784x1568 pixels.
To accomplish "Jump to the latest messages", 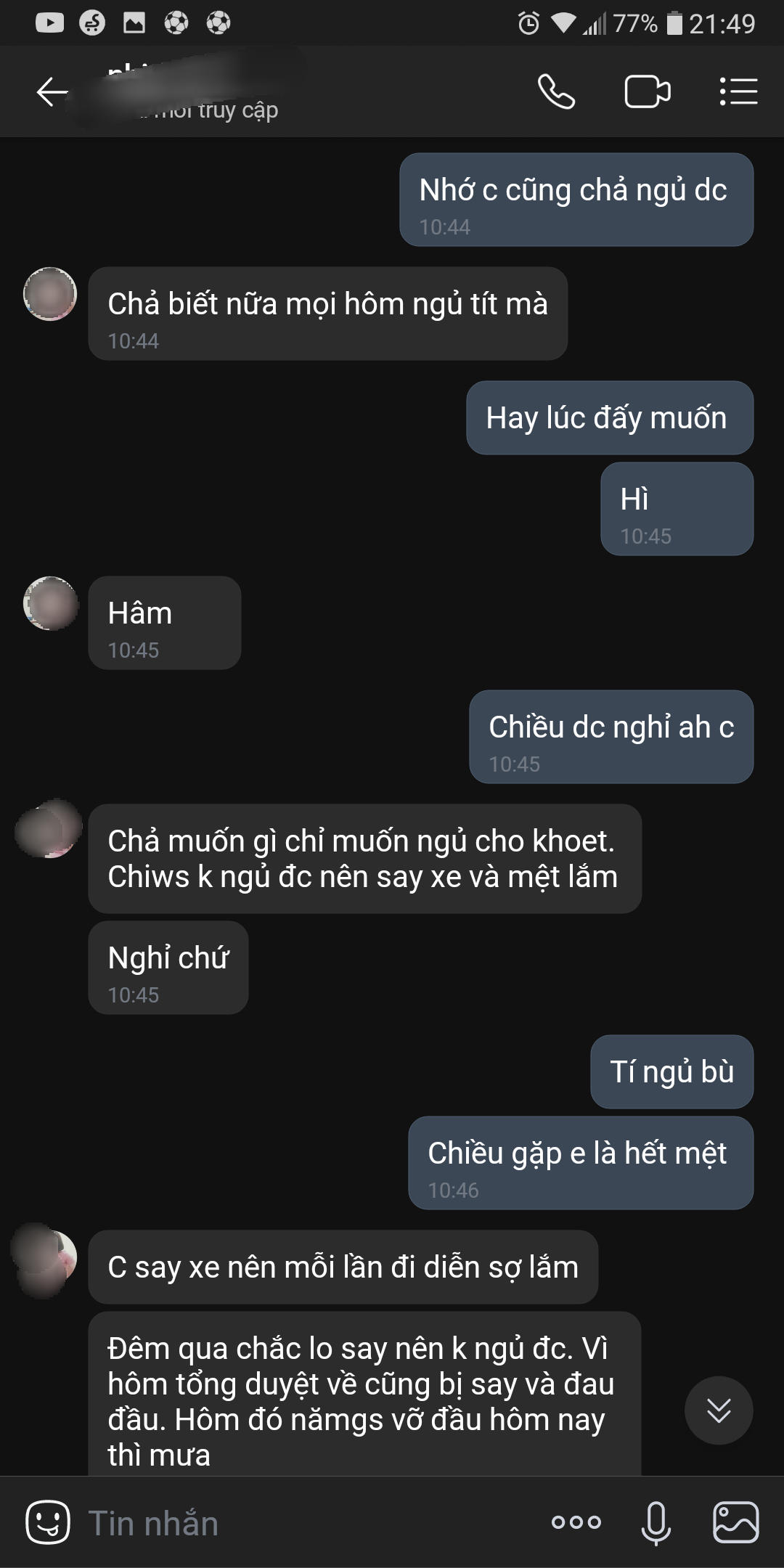I will pos(718,1410).
